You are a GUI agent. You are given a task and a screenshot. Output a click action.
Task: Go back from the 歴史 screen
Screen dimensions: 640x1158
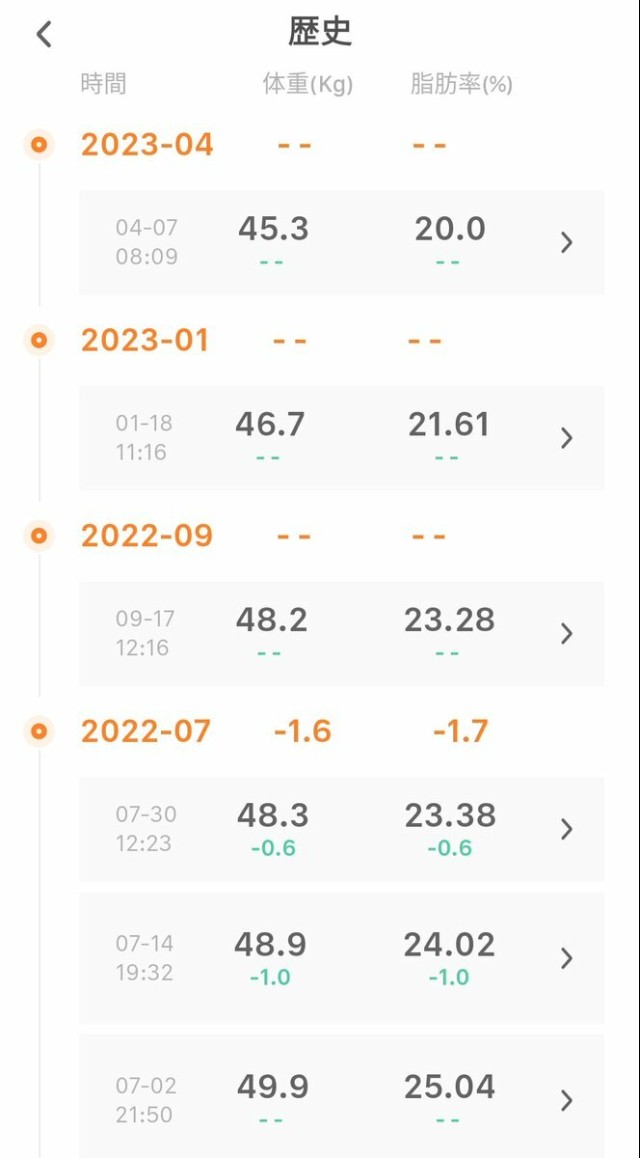click(44, 35)
